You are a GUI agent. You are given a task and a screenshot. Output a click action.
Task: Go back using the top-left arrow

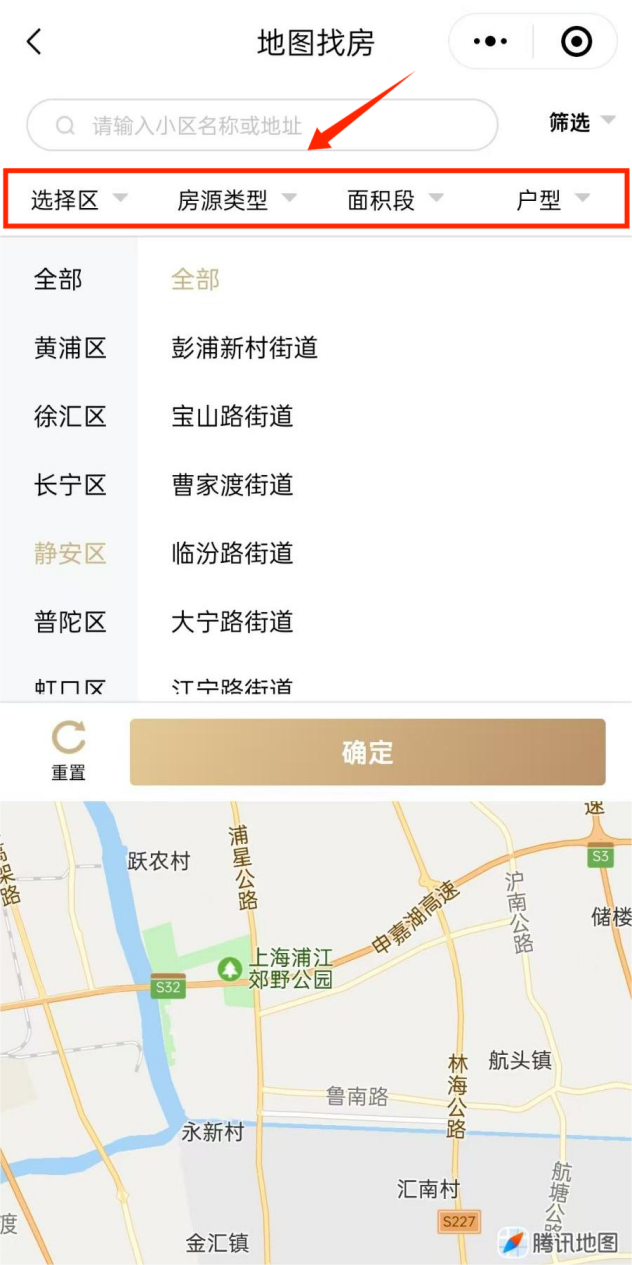point(35,42)
